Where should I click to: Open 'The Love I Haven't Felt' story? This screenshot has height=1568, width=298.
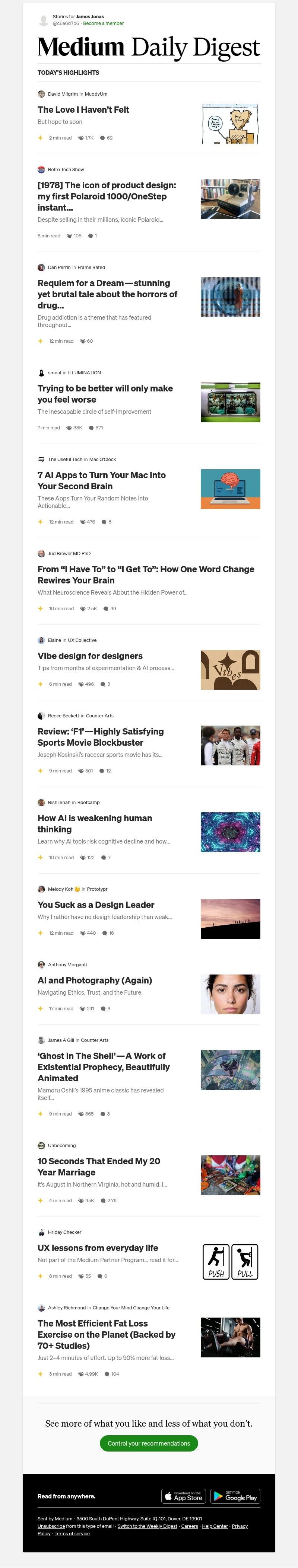(x=83, y=109)
